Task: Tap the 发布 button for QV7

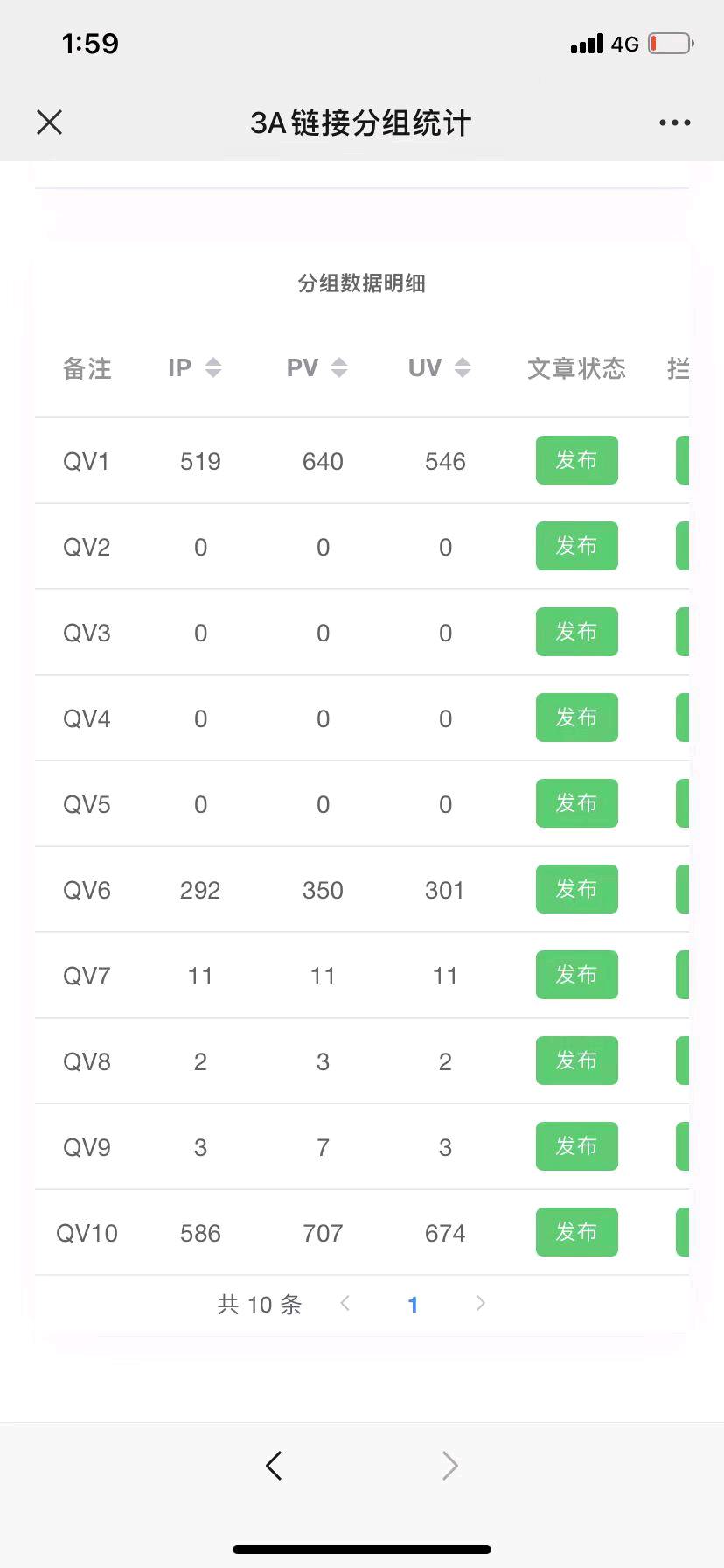Action: [577, 975]
